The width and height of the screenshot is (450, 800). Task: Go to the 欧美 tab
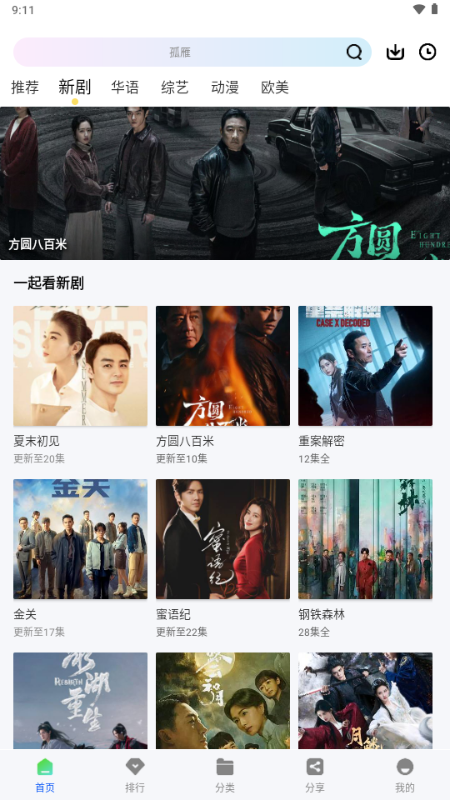[275, 87]
